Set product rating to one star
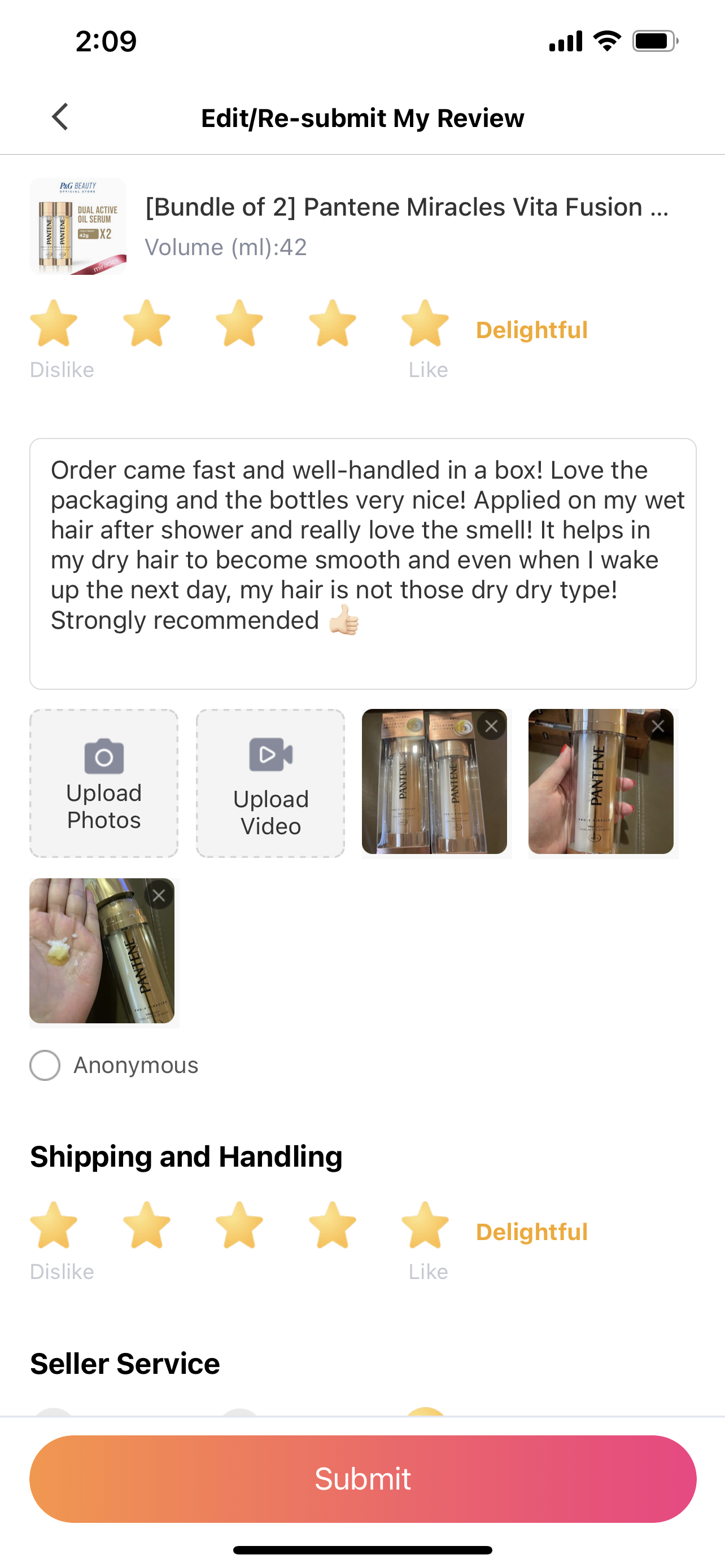This screenshot has width=725, height=1568. pos(54,323)
